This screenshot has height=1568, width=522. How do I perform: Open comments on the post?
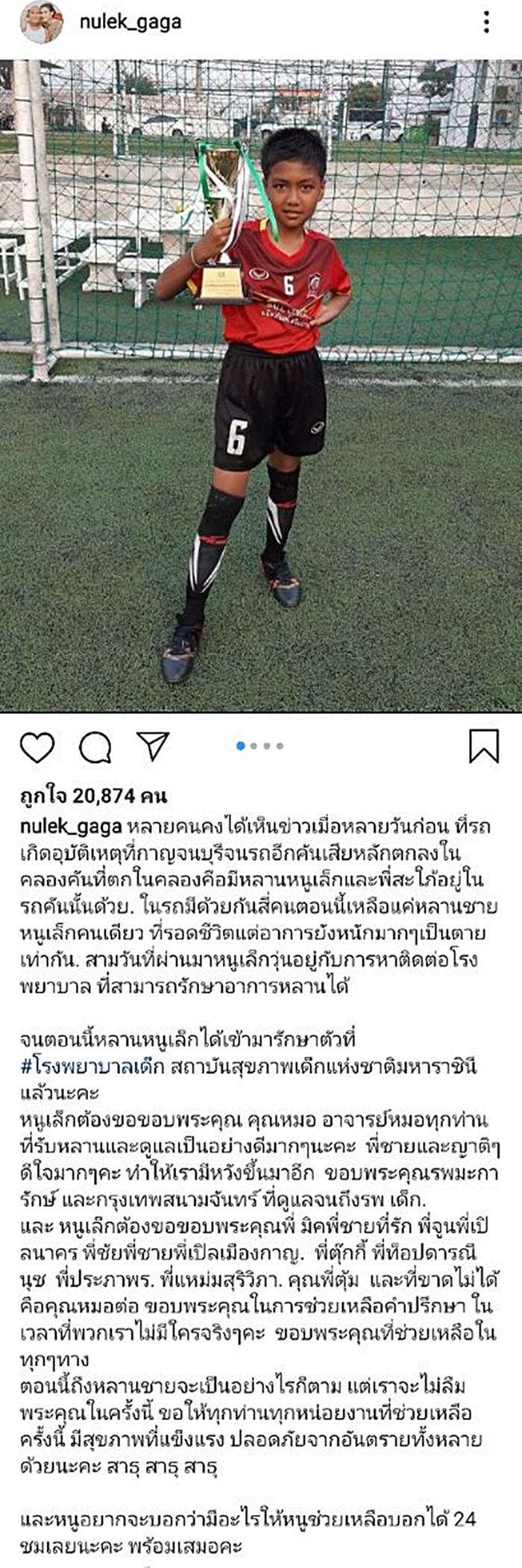95,747
